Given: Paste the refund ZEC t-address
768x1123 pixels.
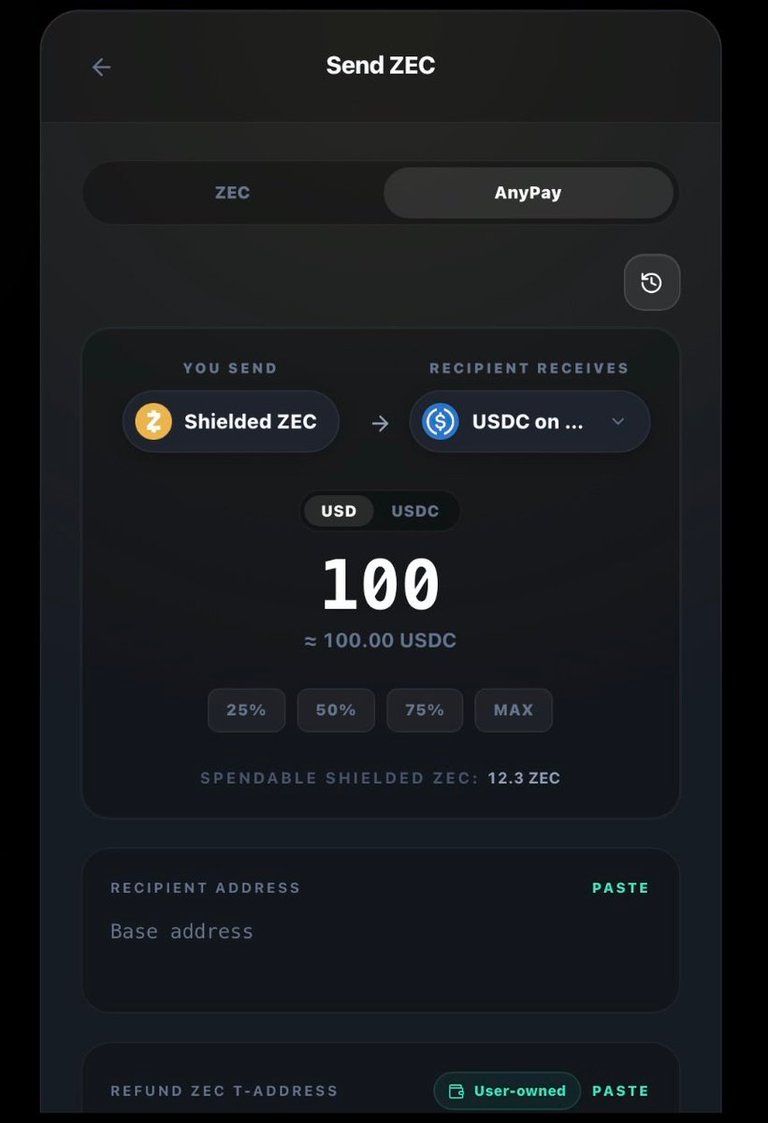Looking at the screenshot, I should pos(620,1091).
